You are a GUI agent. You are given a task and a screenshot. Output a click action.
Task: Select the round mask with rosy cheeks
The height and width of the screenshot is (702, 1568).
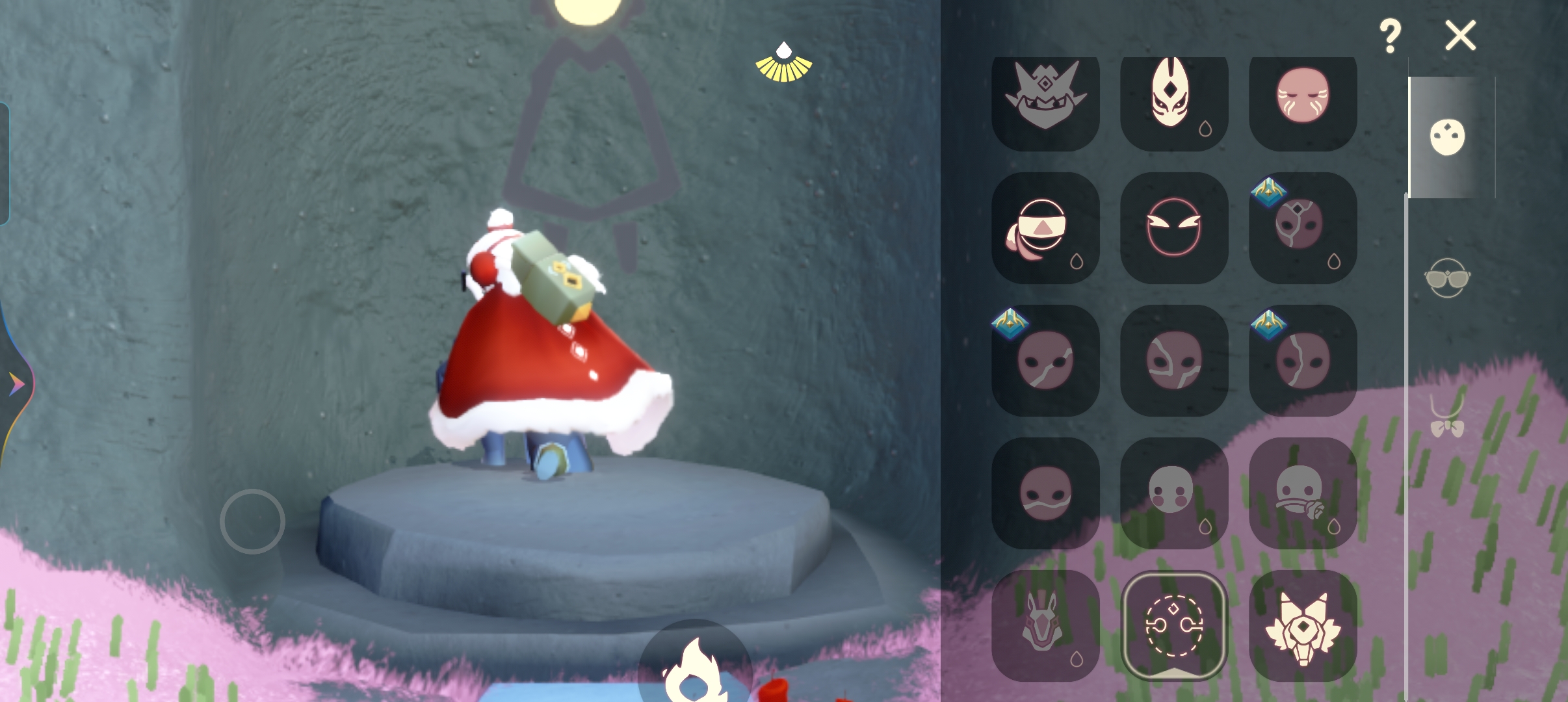click(1173, 493)
